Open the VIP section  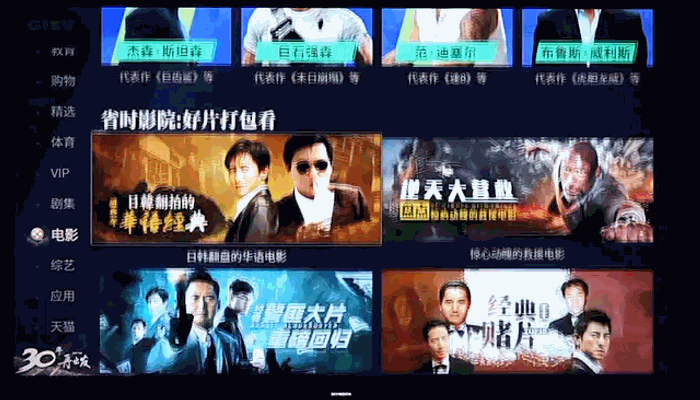60,173
